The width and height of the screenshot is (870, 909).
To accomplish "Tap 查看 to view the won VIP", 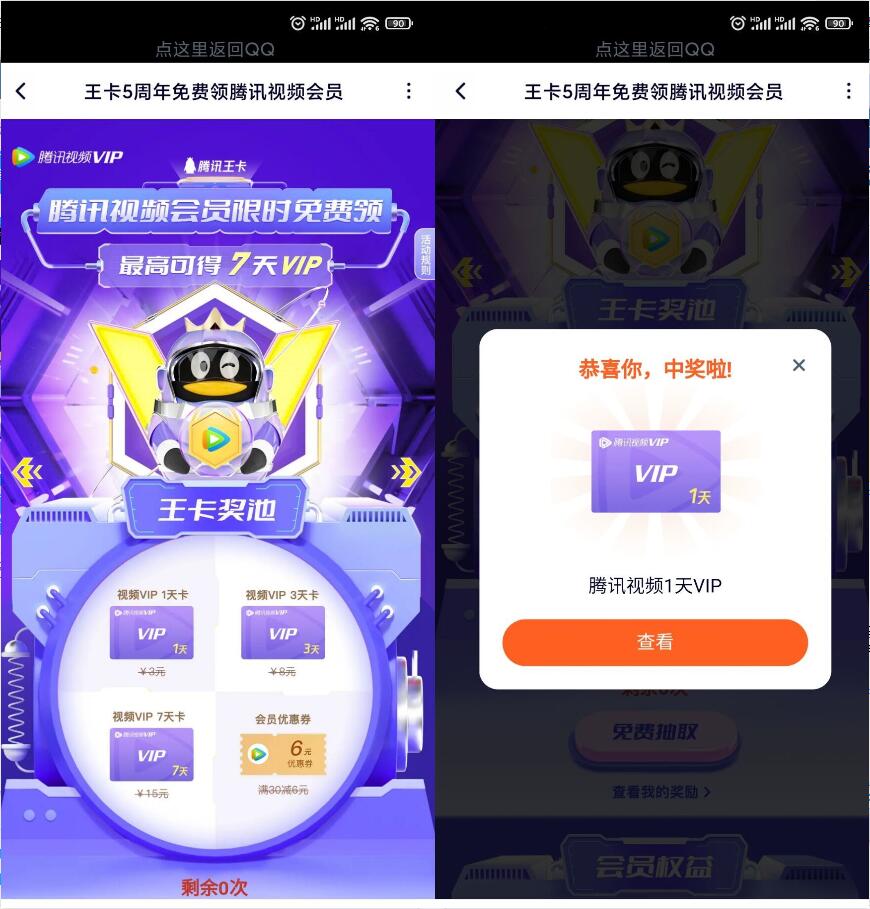I will [x=655, y=642].
